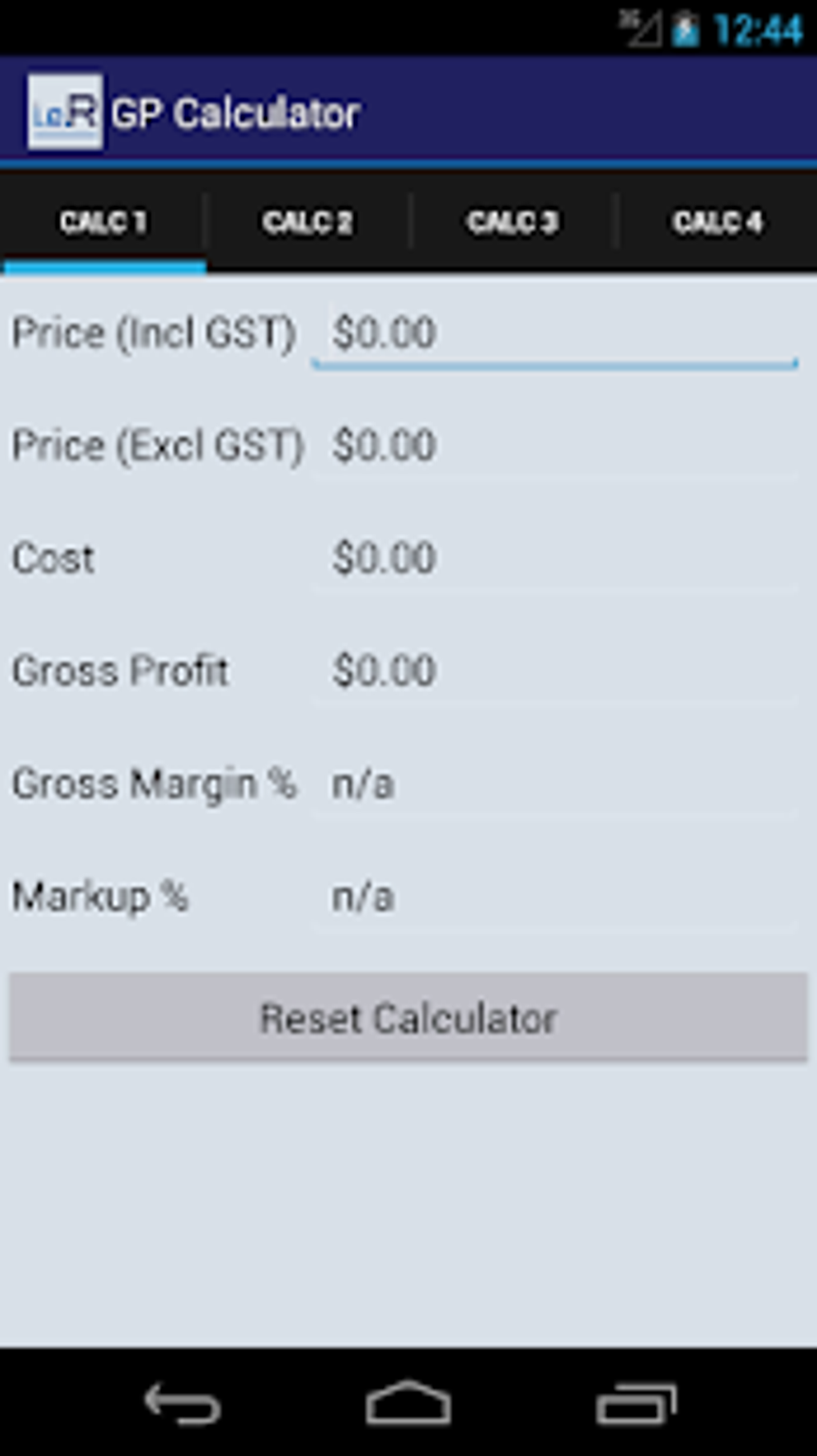This screenshot has height=1456, width=817.
Task: Focus the Cost input field
Action: (x=554, y=559)
